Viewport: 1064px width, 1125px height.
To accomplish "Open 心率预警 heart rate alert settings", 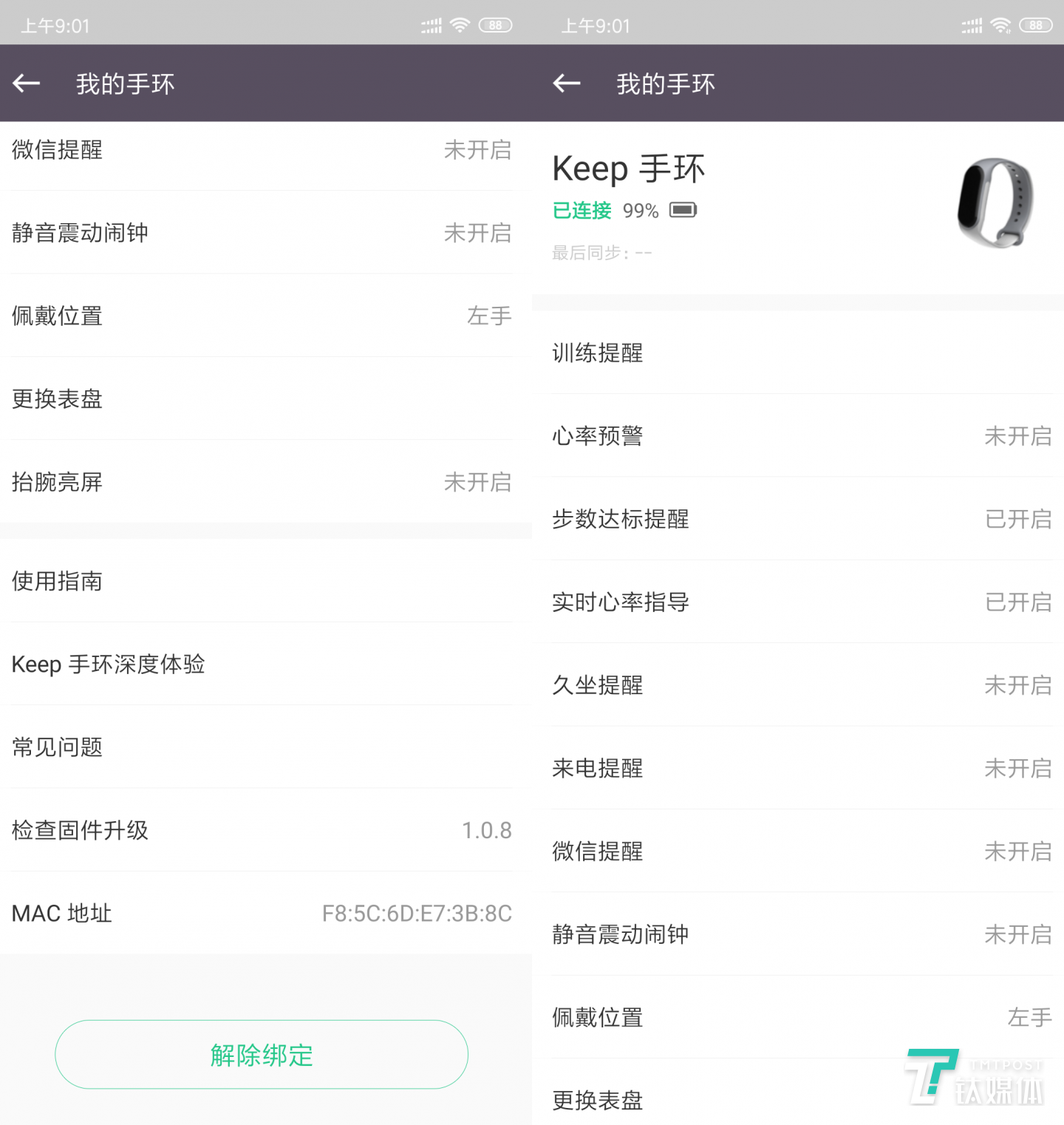I will point(798,436).
